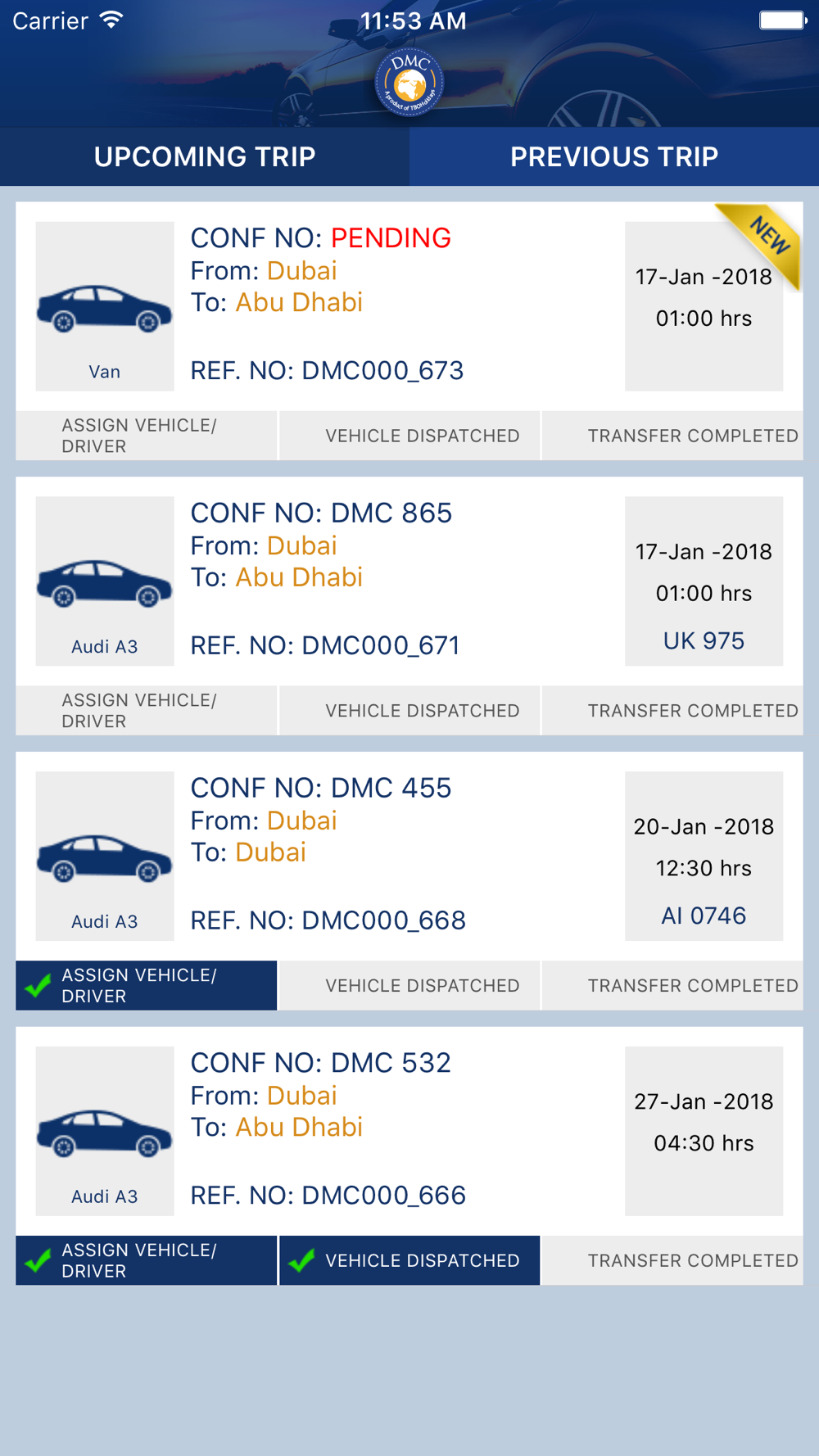819x1456 pixels.
Task: Mark Vehicle Dispatched for DMC 455
Action: tap(409, 986)
